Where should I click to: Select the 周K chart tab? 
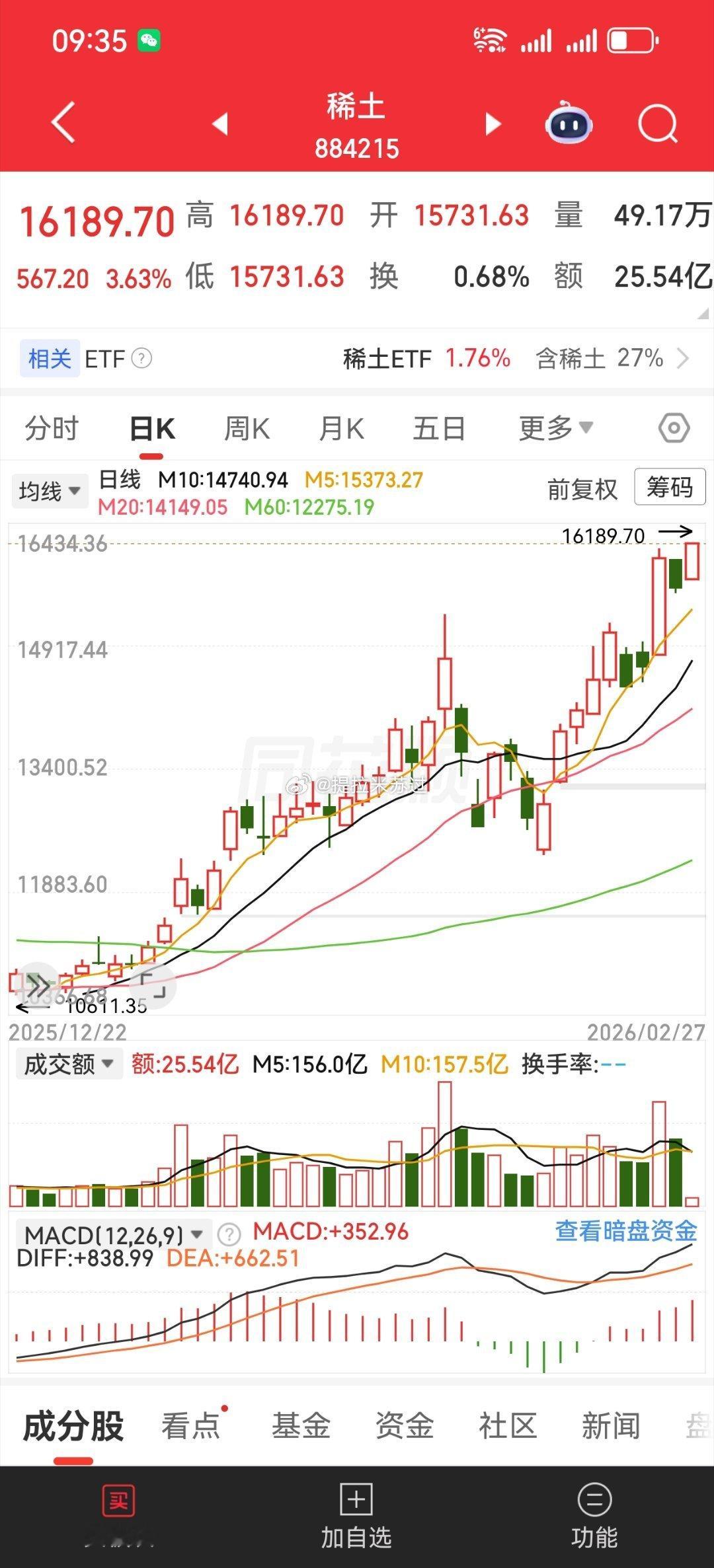(247, 428)
